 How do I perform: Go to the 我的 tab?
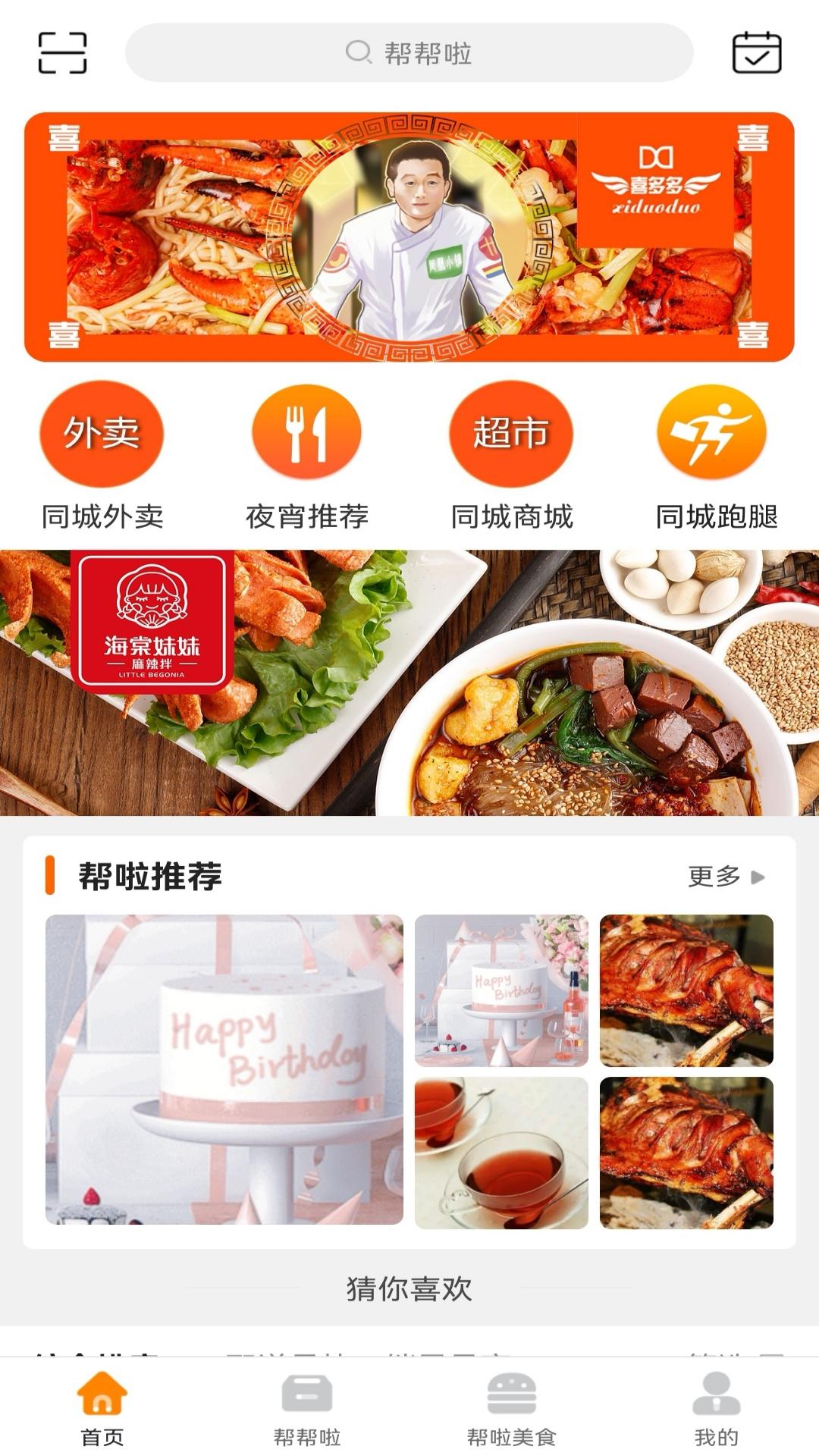716,1409
